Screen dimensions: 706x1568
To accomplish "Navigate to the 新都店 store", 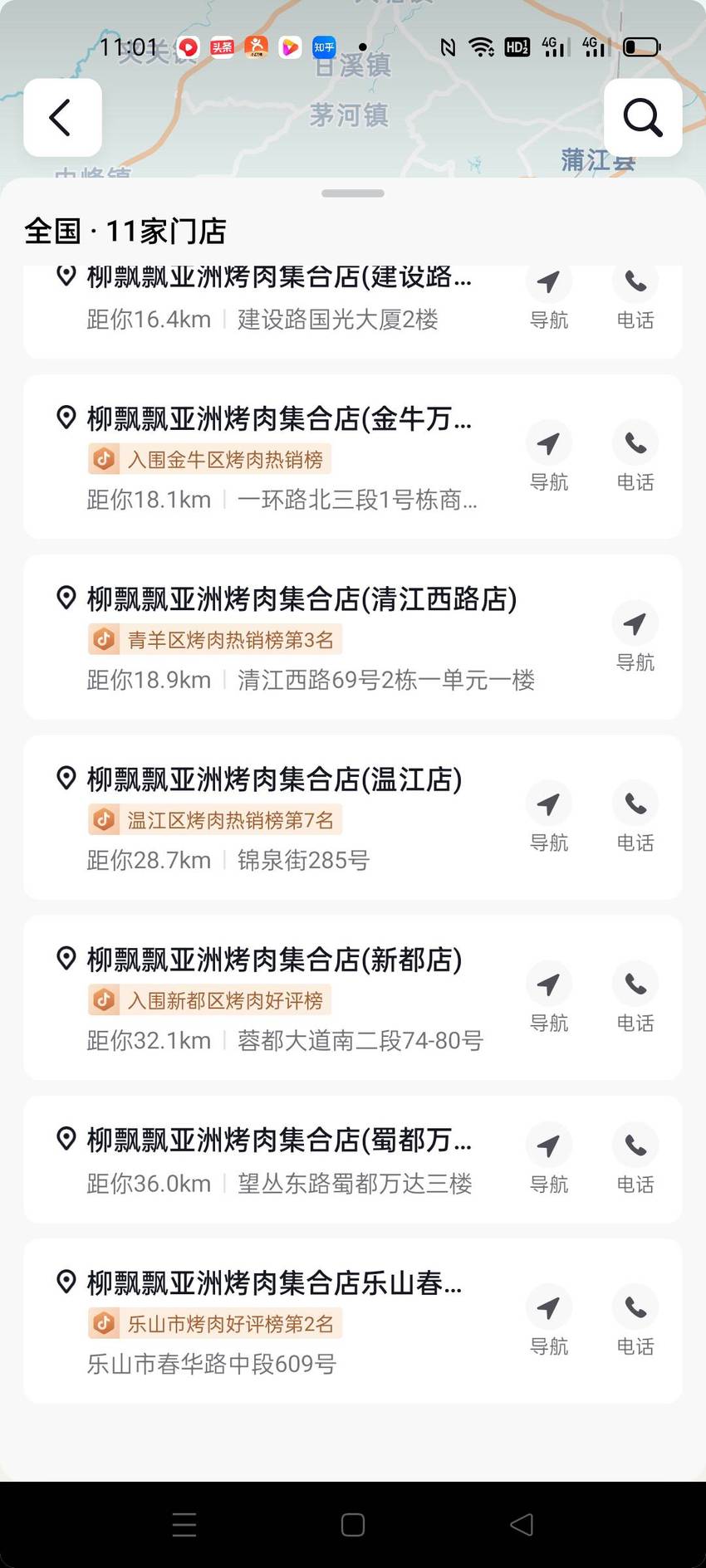I will tap(548, 998).
